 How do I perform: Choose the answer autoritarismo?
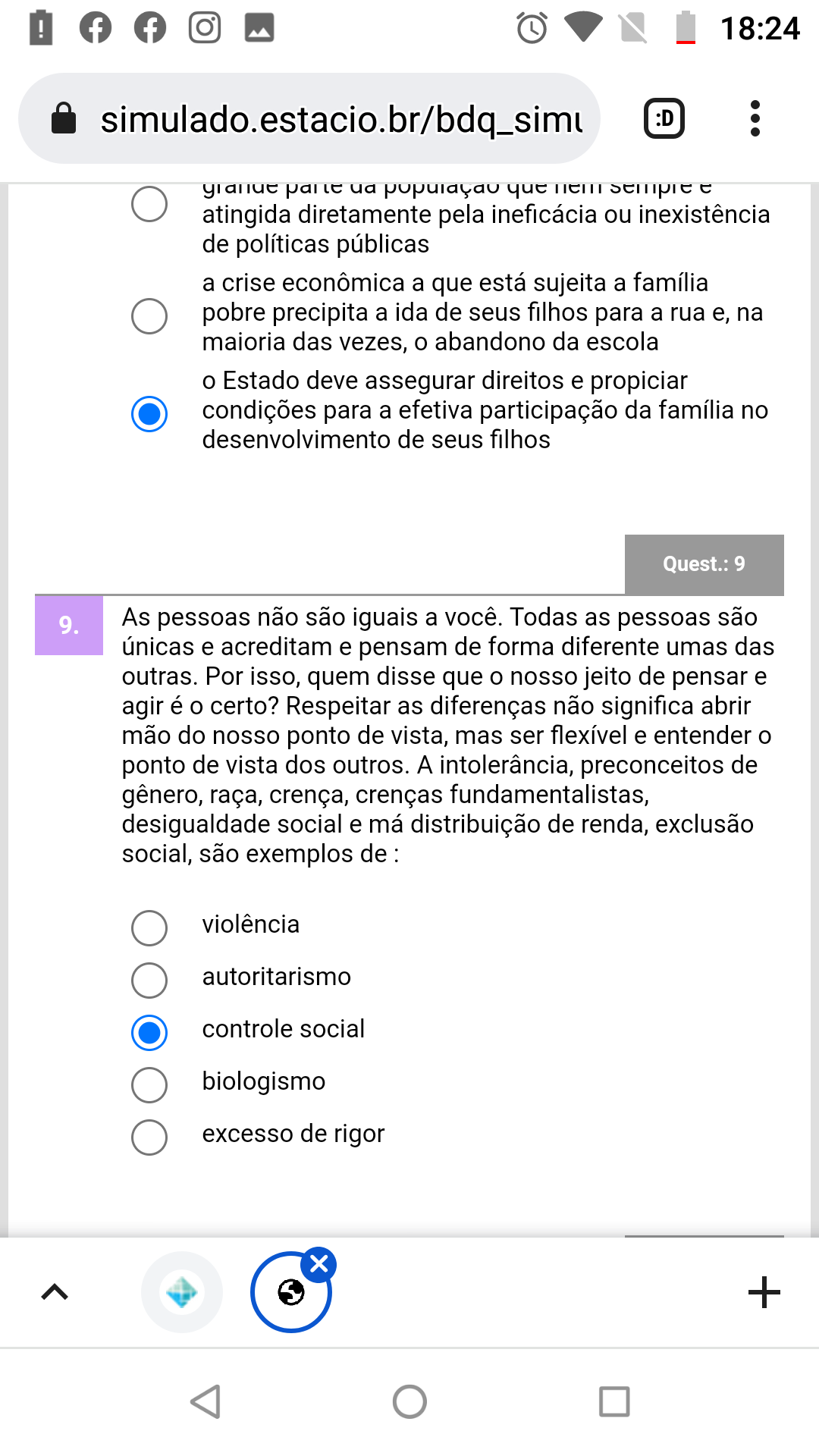point(149,980)
